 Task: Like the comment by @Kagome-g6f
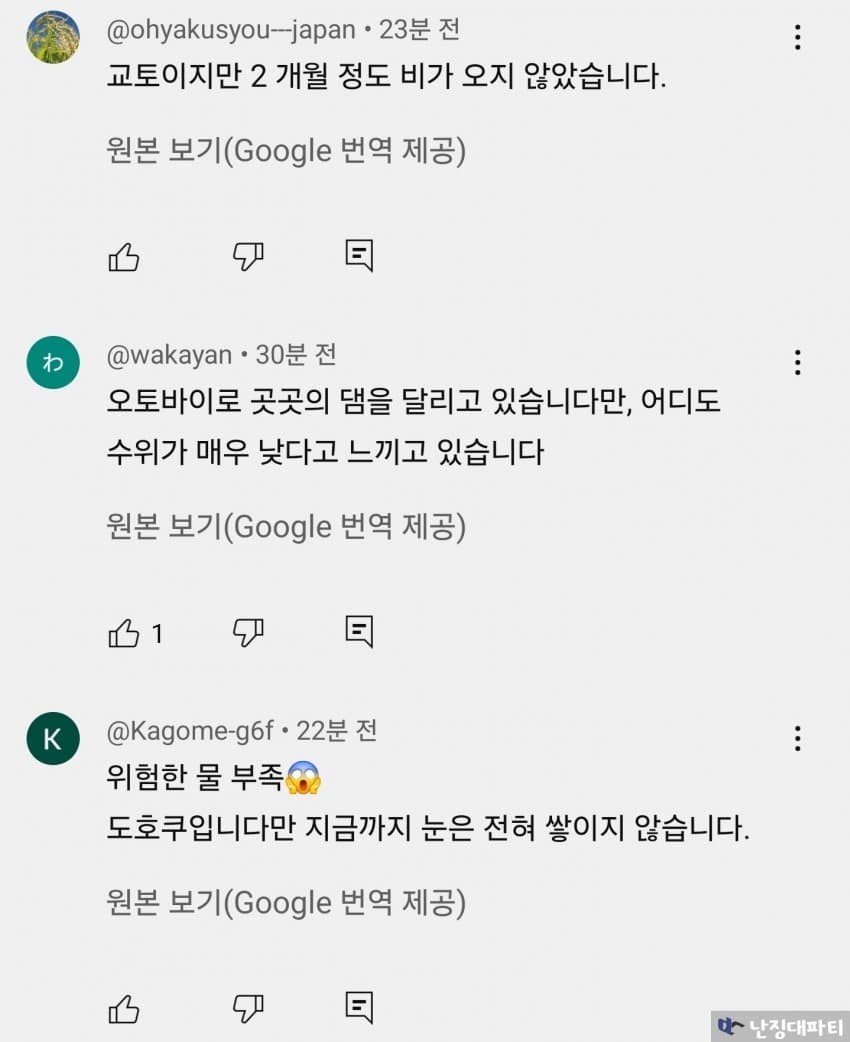pyautogui.click(x=124, y=1008)
